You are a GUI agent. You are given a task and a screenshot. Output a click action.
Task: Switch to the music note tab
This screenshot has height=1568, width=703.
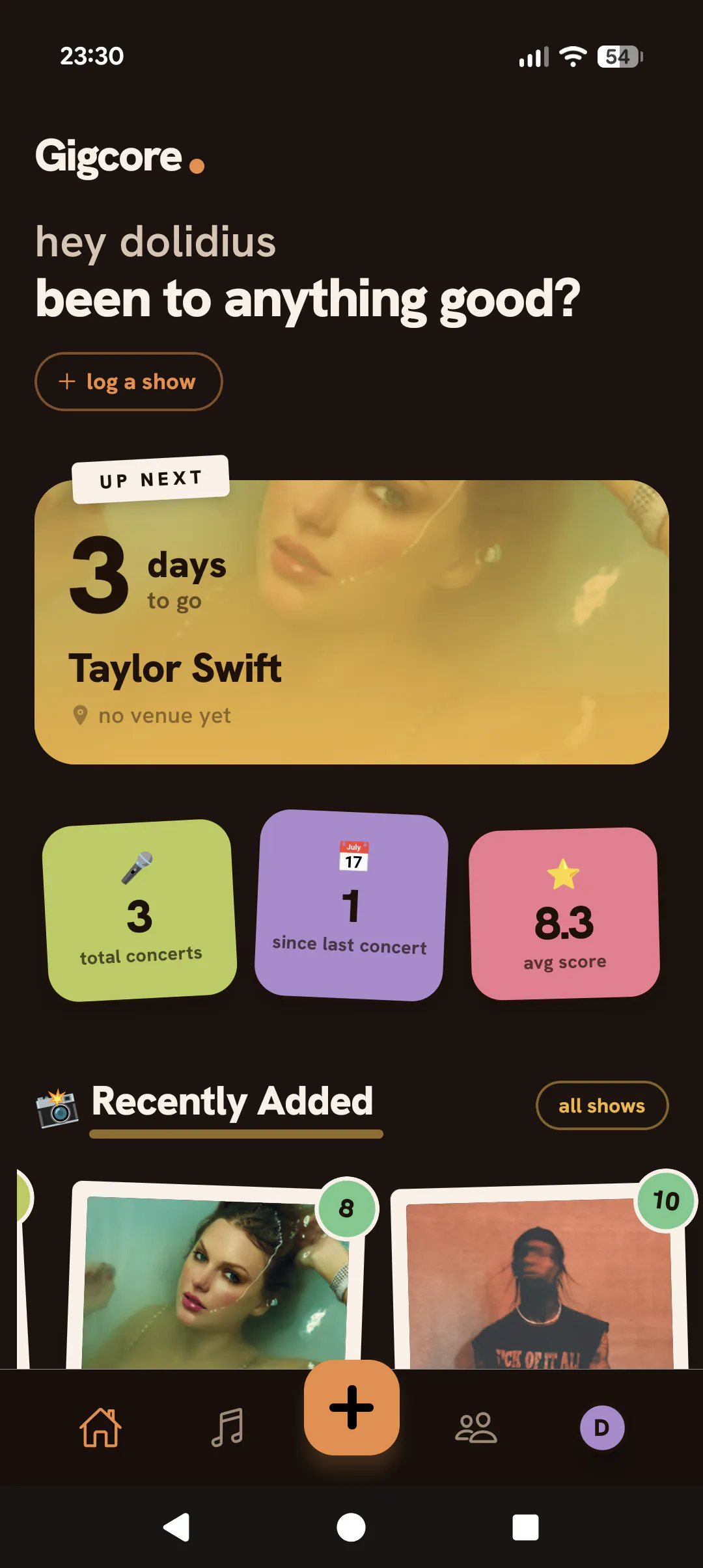coord(227,1428)
